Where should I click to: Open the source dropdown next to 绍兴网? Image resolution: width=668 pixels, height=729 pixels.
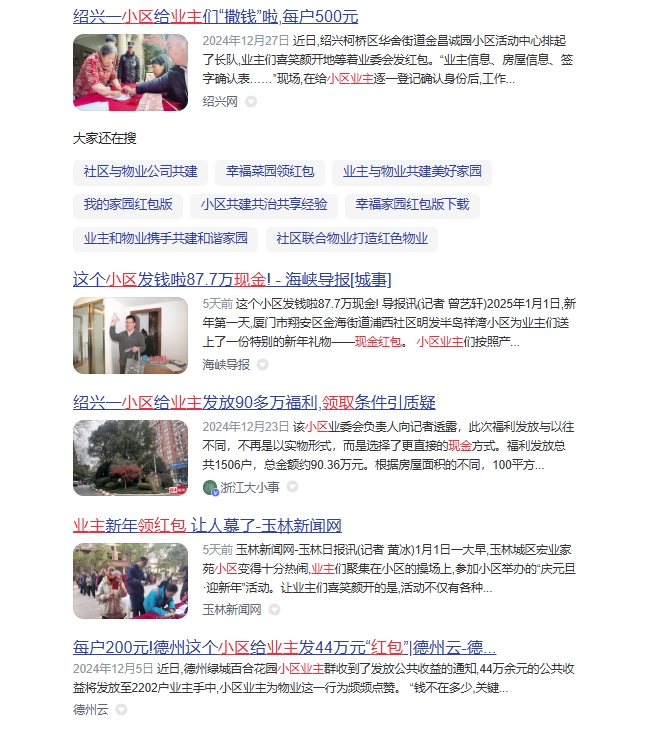(x=250, y=101)
